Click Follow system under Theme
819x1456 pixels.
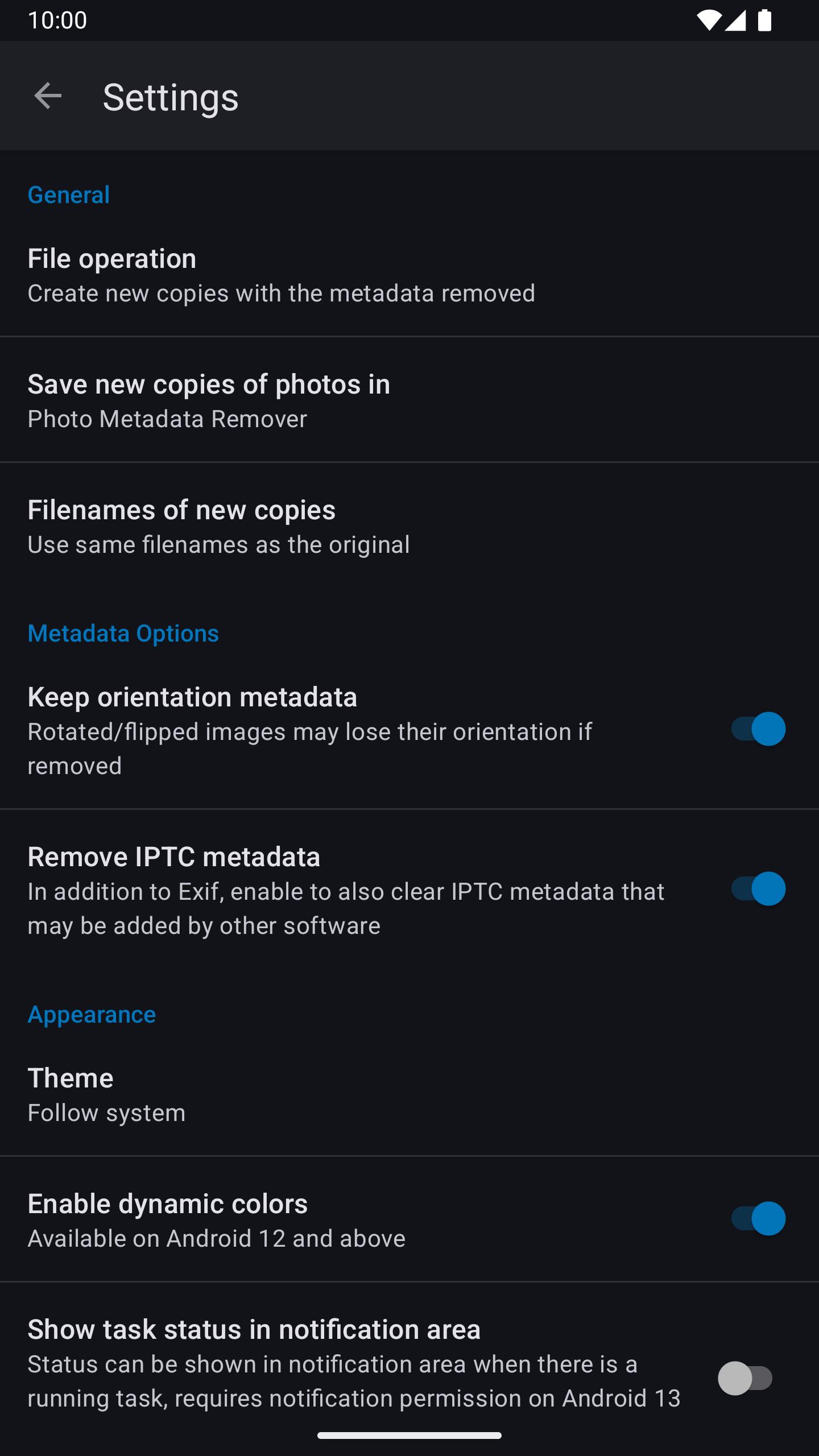tap(106, 1112)
